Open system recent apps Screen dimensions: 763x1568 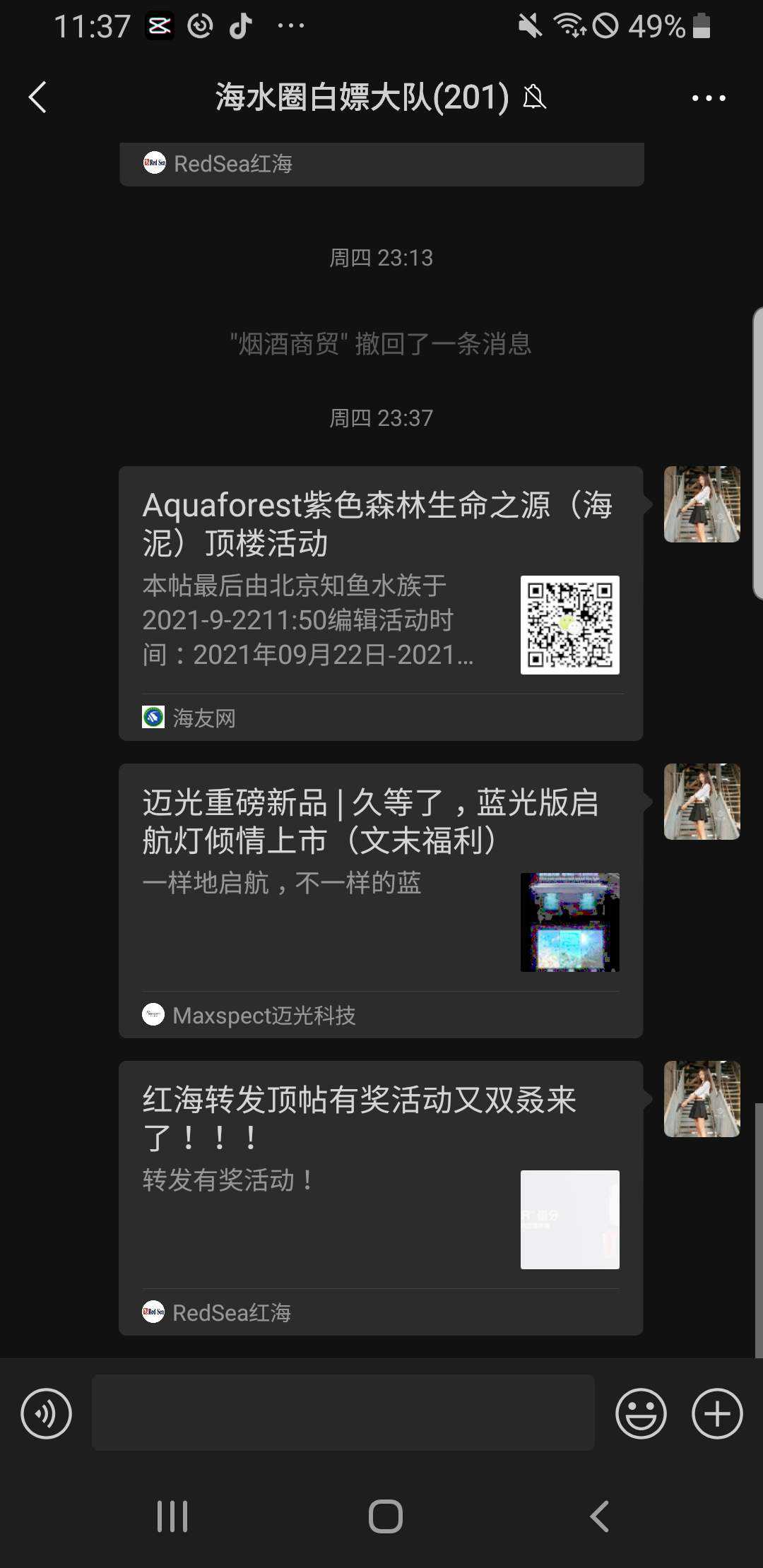(172, 1516)
